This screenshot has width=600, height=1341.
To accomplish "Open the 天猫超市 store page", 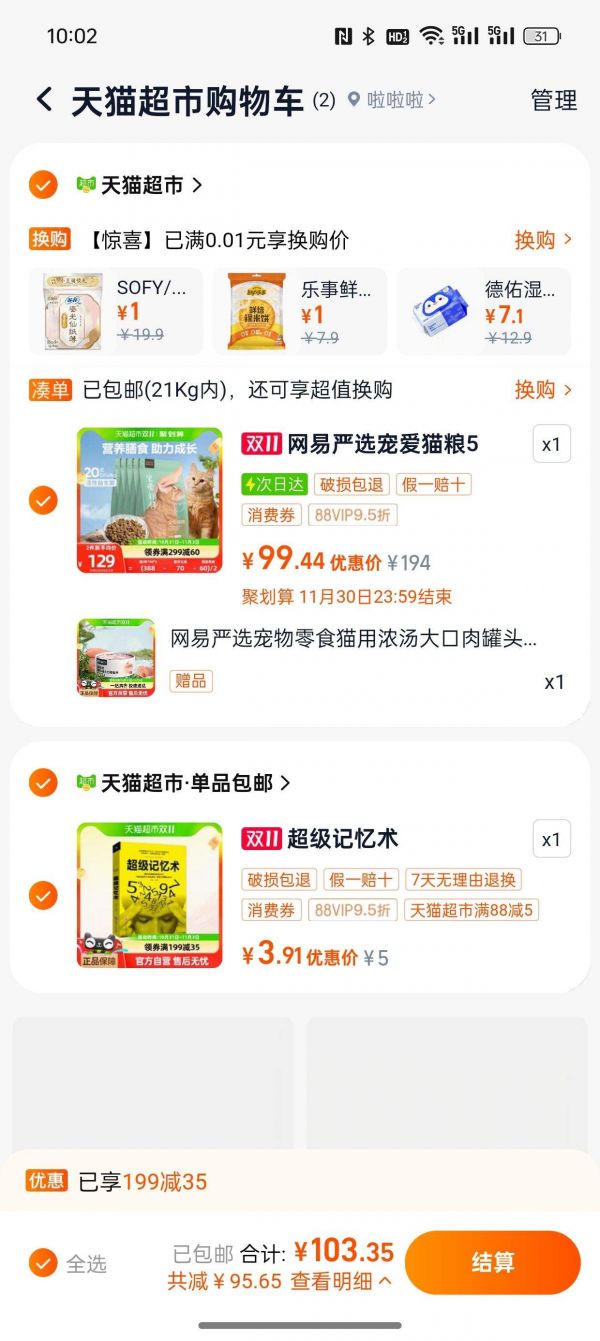I will tap(140, 185).
